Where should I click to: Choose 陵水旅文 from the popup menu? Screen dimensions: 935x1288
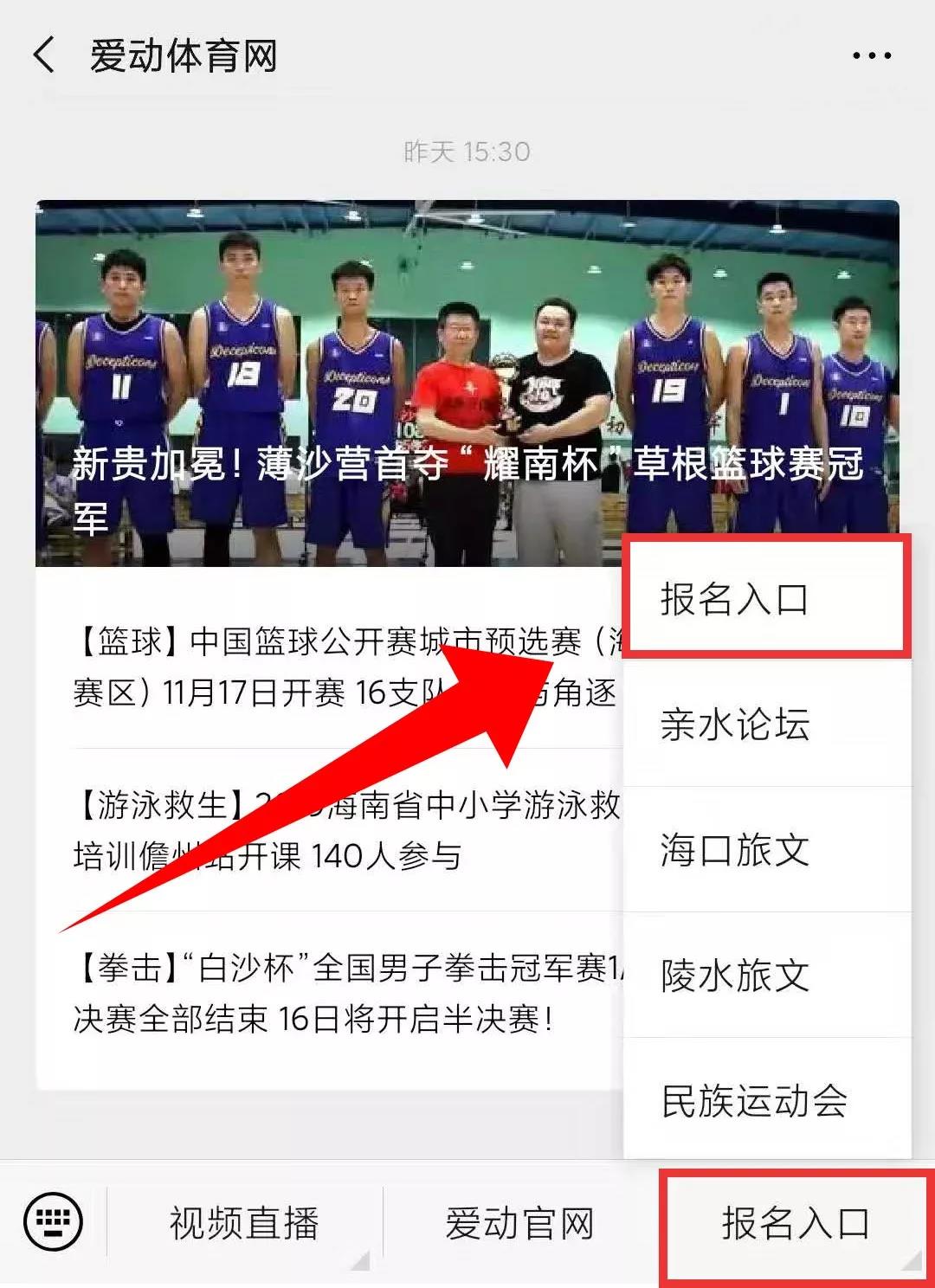[x=766, y=975]
